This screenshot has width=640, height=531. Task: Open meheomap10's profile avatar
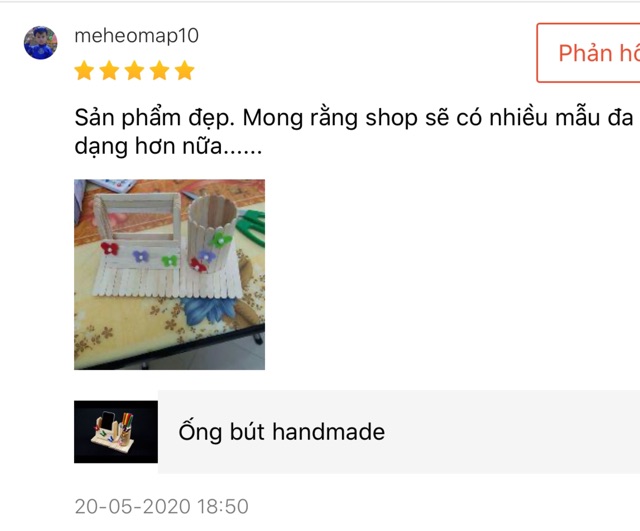coord(41,43)
